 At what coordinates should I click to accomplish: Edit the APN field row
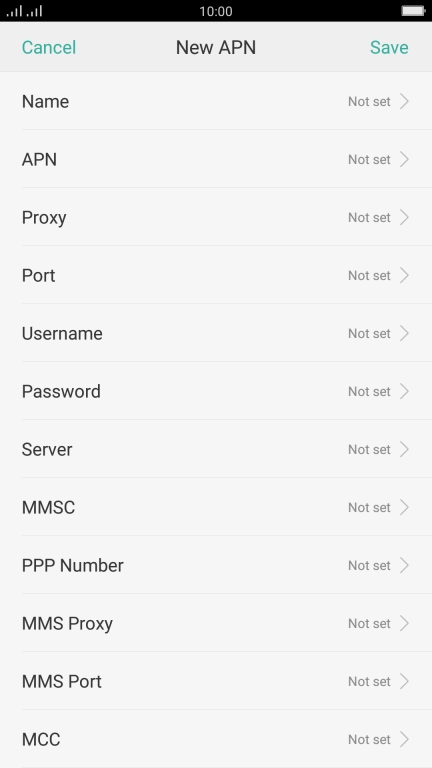pyautogui.click(x=216, y=159)
